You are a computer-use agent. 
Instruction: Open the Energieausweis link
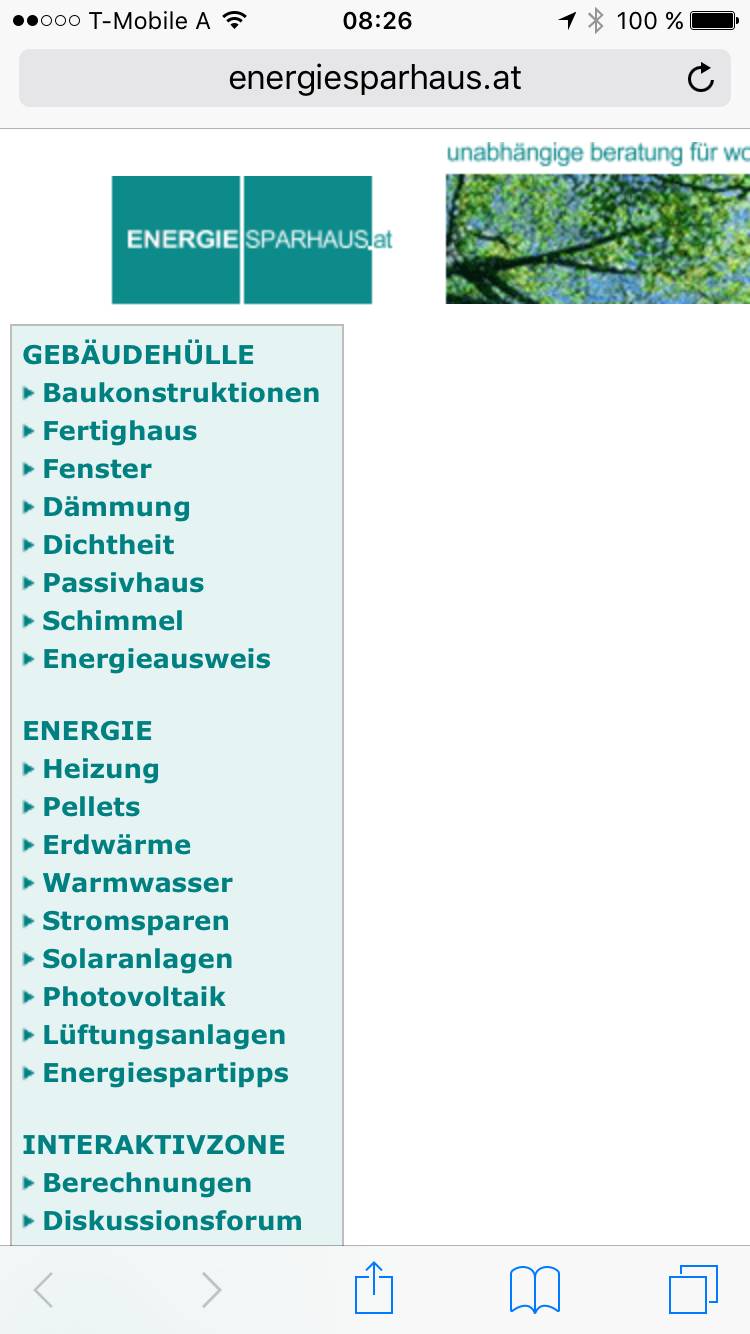pyautogui.click(x=156, y=659)
